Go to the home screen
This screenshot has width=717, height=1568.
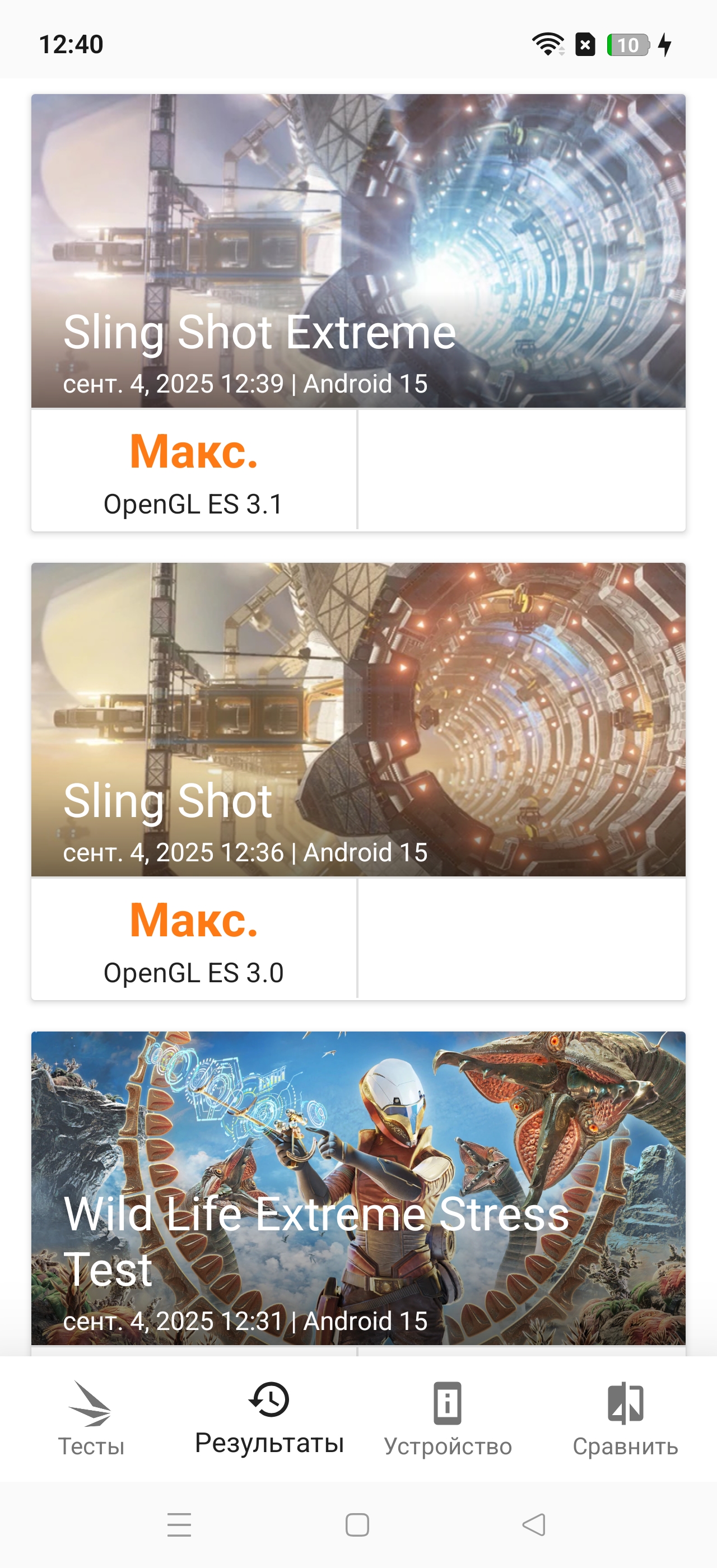pos(357,1525)
